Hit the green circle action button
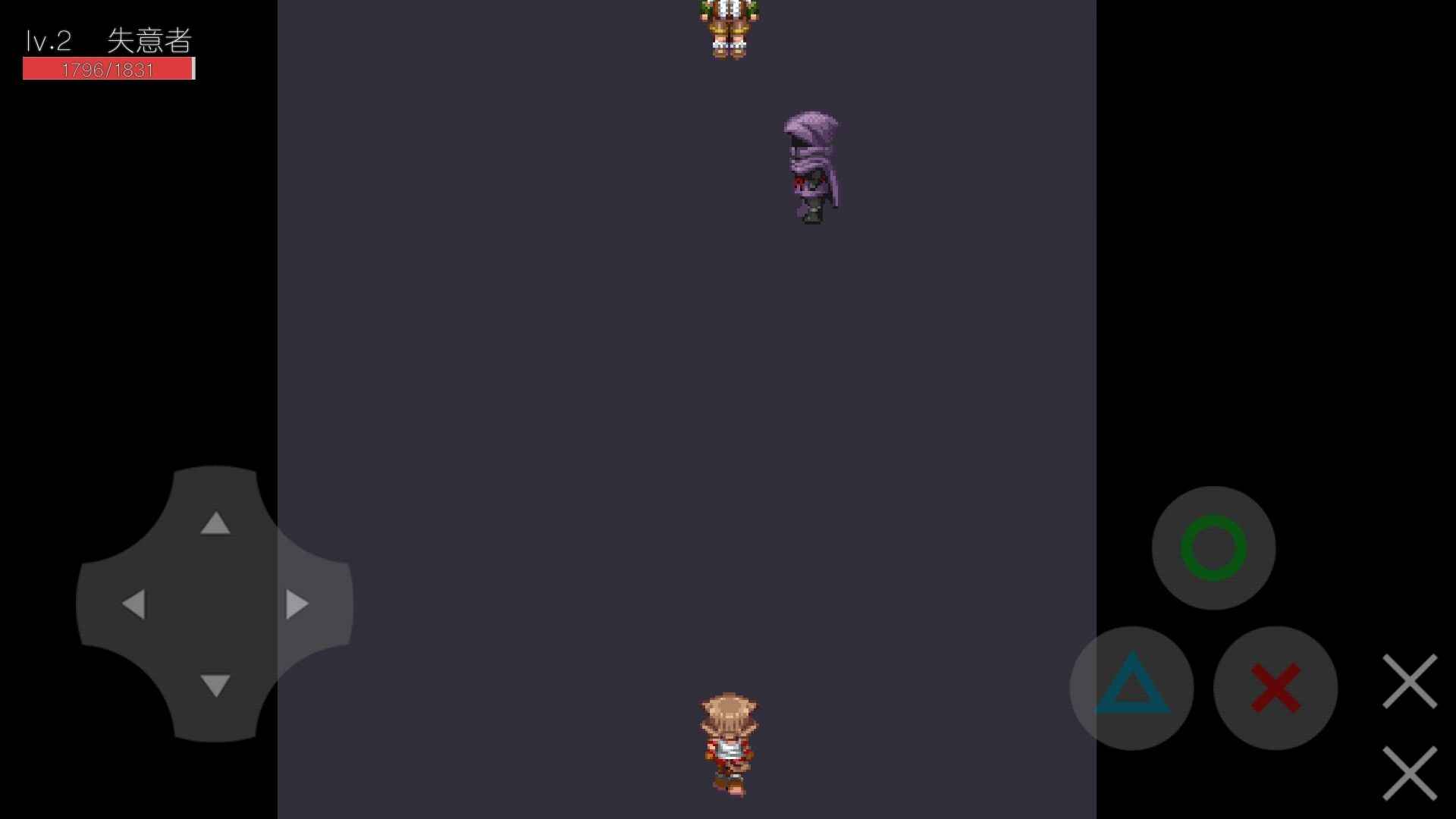 pos(1213,548)
